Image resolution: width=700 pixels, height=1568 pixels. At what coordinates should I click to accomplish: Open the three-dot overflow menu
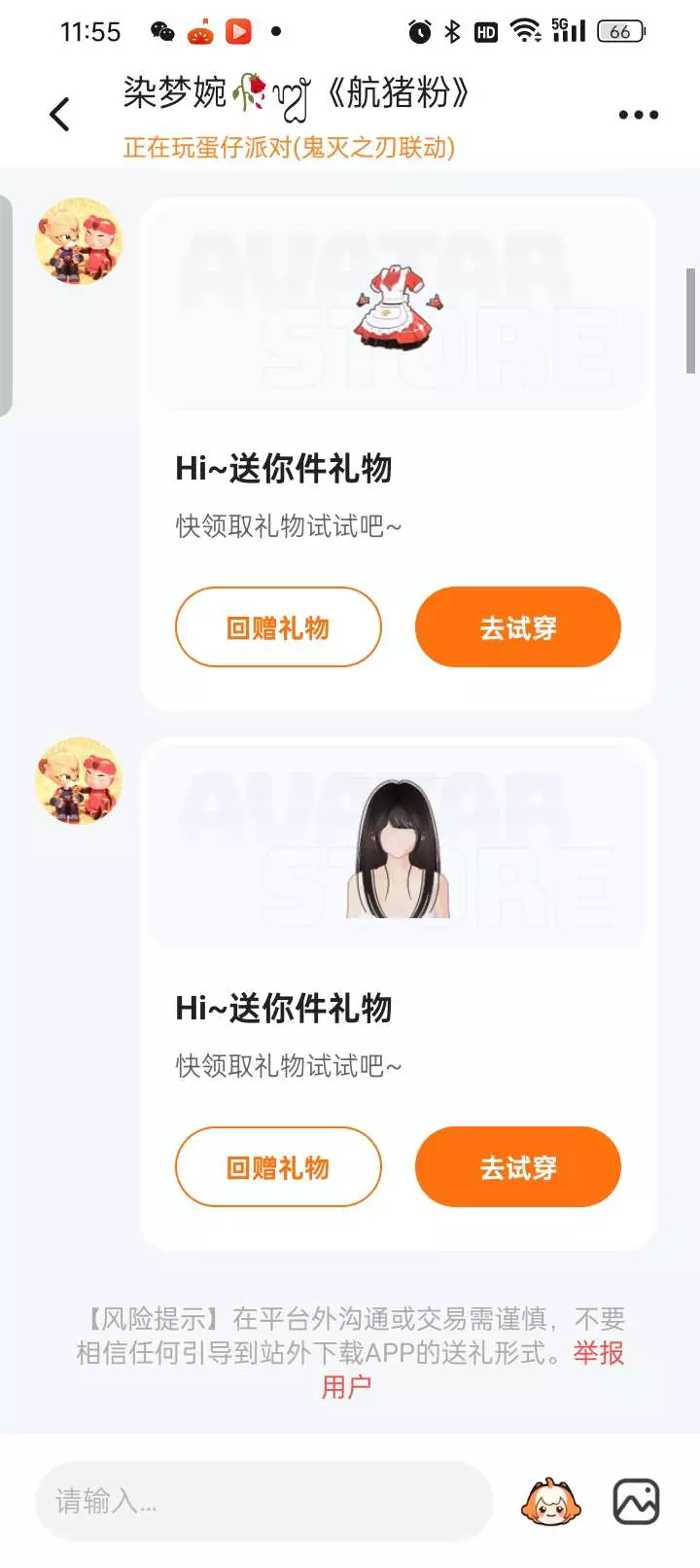pyautogui.click(x=639, y=115)
